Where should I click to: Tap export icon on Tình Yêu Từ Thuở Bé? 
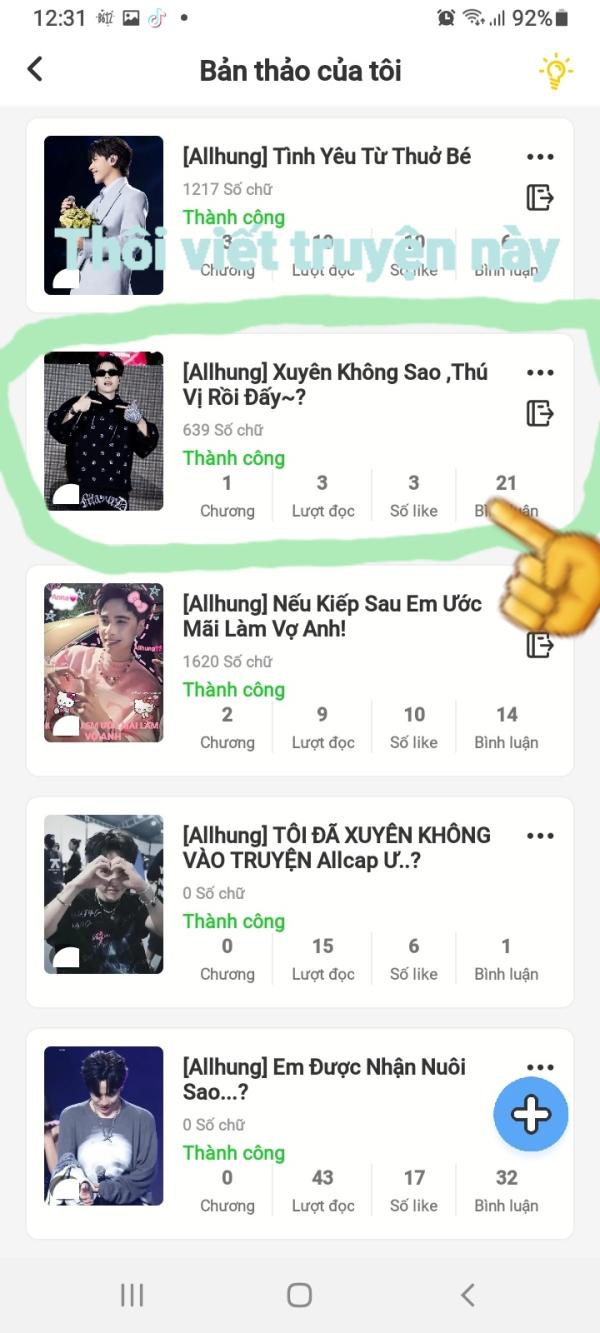pos(540,198)
